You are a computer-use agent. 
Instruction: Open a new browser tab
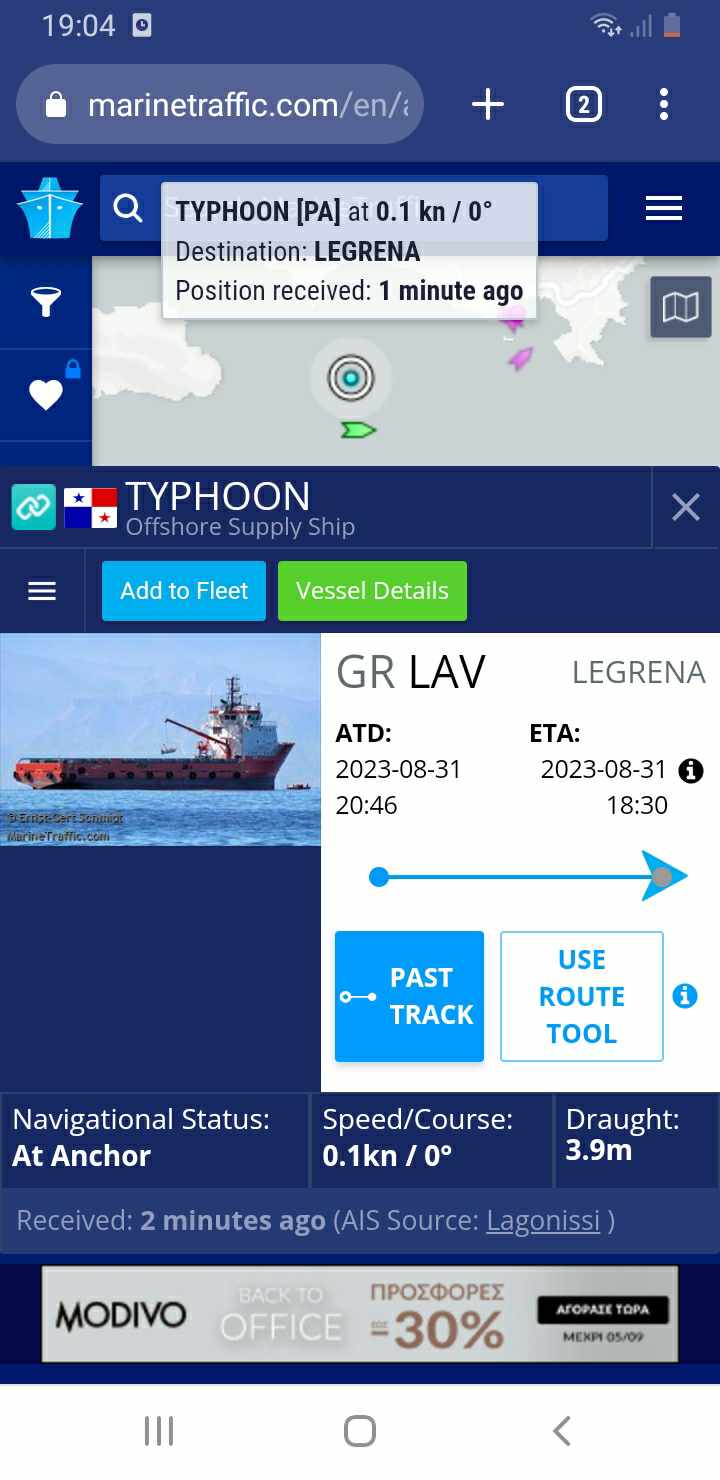pos(487,104)
